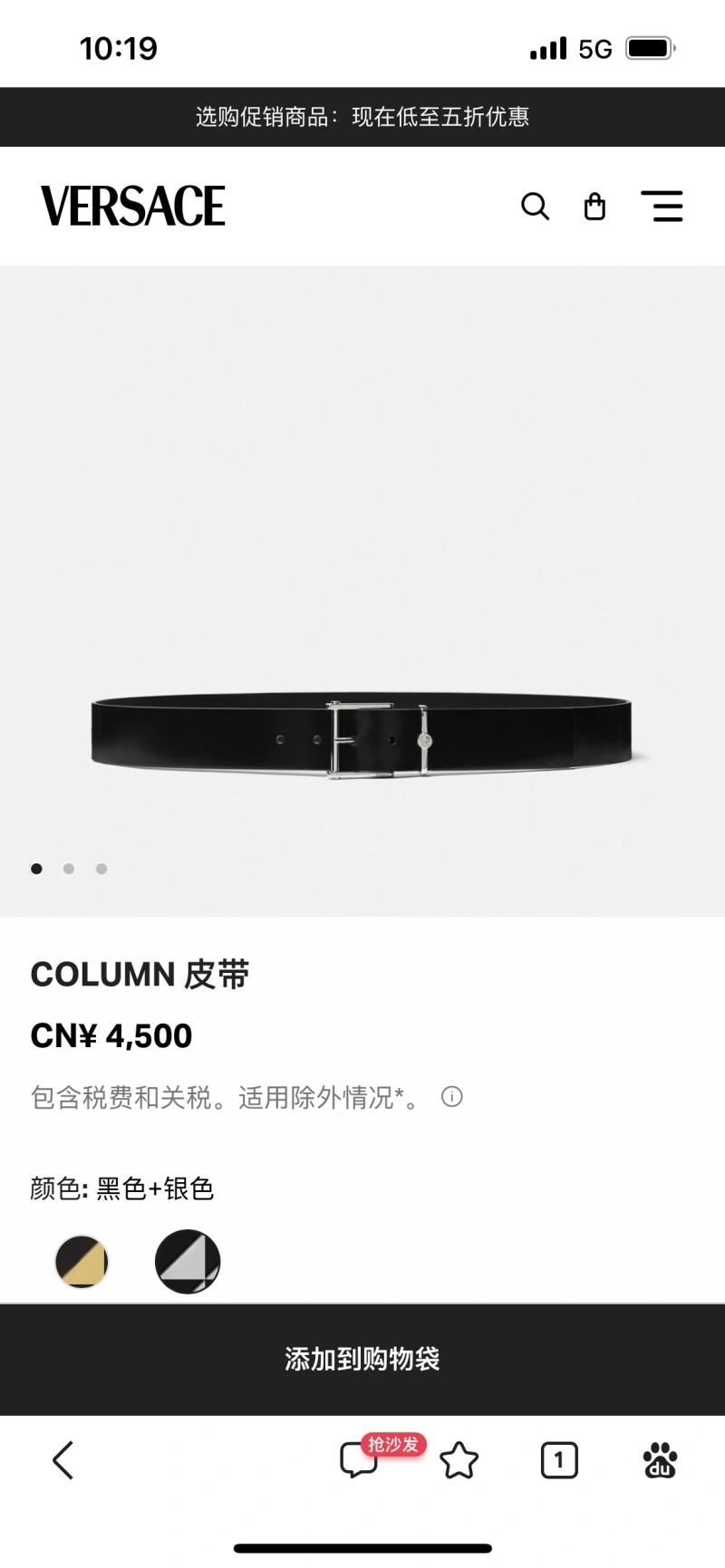Go back with the browser arrow

pos(63,1460)
